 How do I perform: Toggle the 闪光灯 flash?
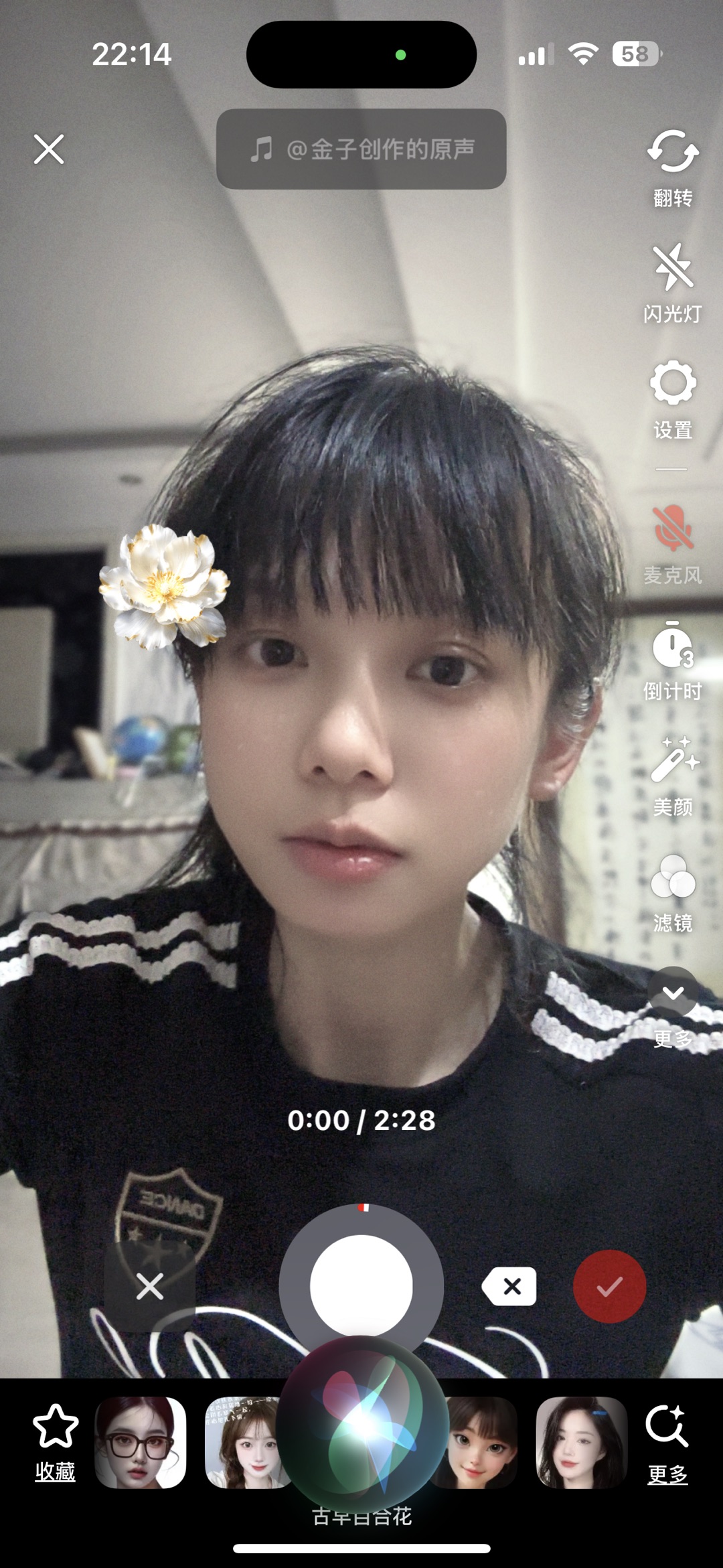point(672,283)
